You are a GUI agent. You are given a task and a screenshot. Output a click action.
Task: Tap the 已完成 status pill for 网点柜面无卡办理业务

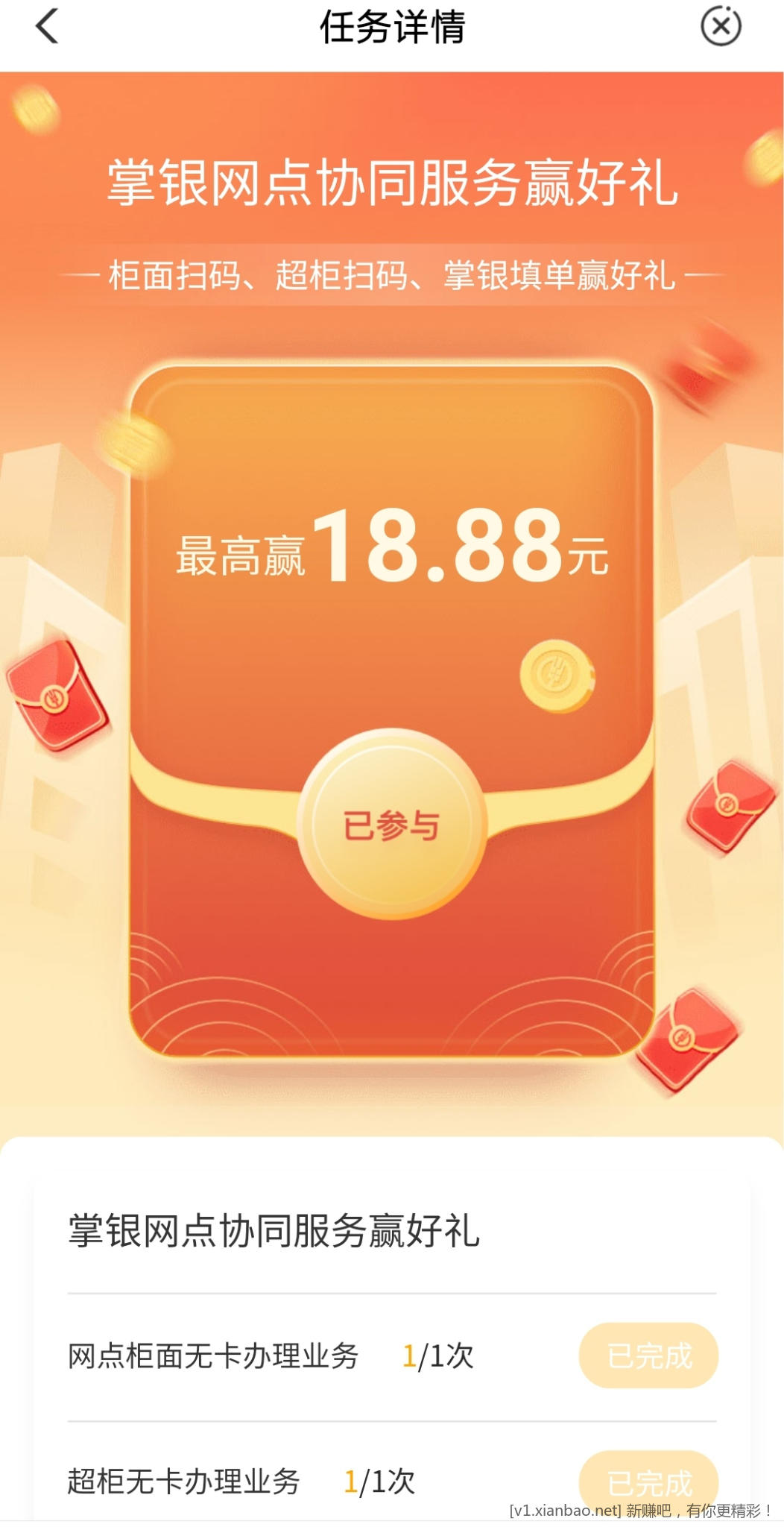pyautogui.click(x=647, y=1357)
